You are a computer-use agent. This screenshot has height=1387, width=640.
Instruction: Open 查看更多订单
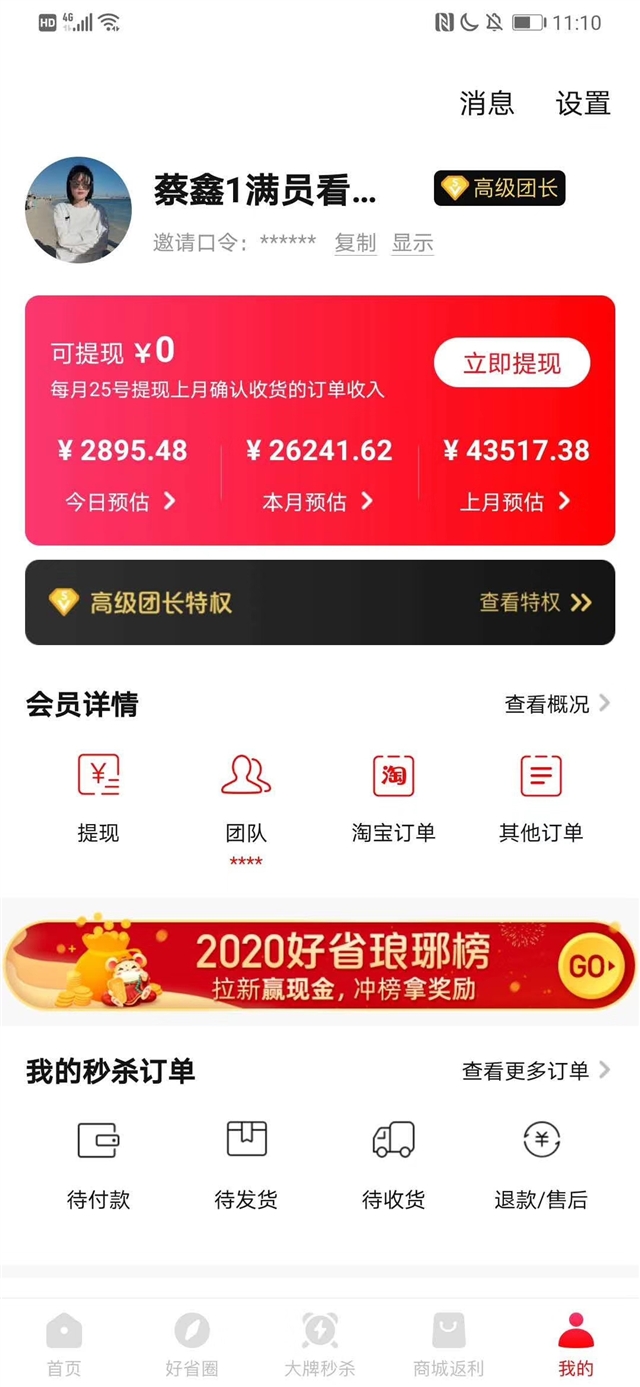coord(536,1071)
